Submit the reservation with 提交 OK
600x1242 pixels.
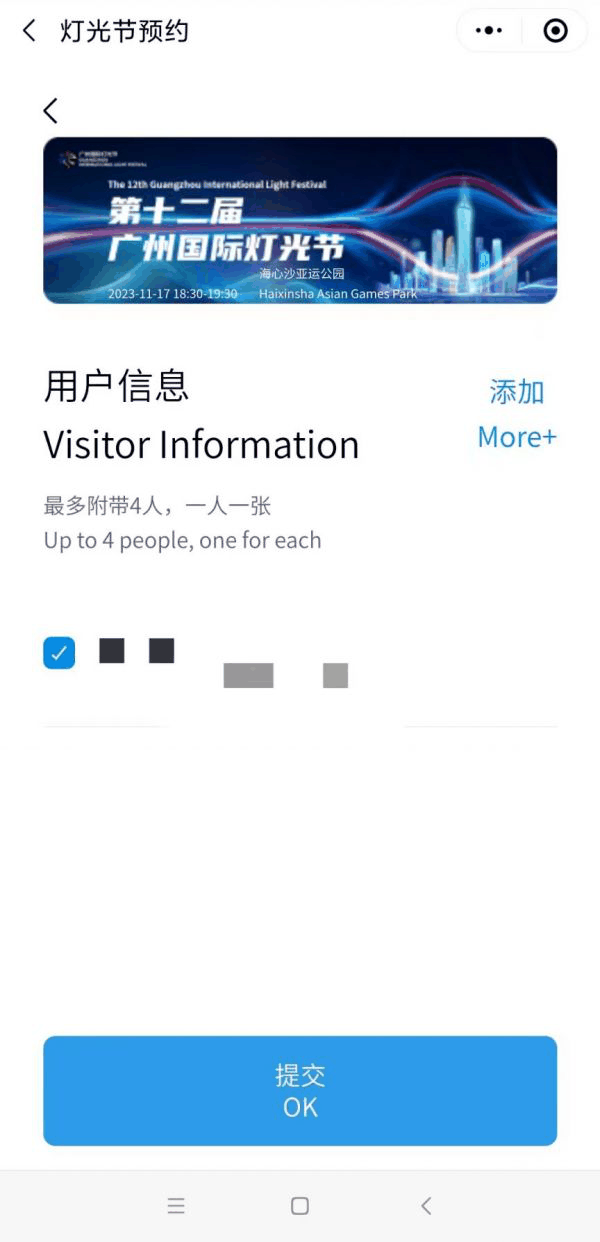[300, 1090]
